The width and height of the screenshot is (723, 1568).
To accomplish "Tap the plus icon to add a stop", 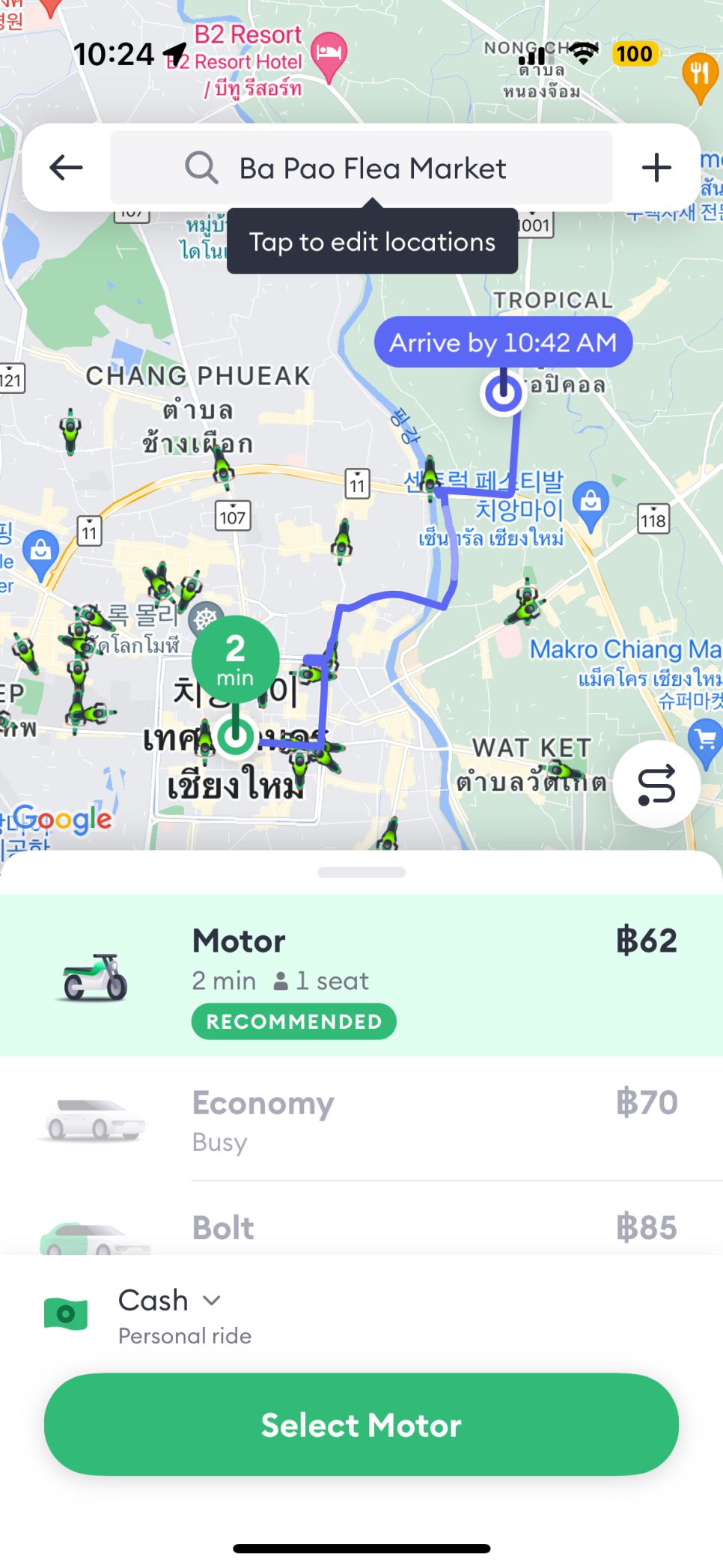I will (x=656, y=167).
